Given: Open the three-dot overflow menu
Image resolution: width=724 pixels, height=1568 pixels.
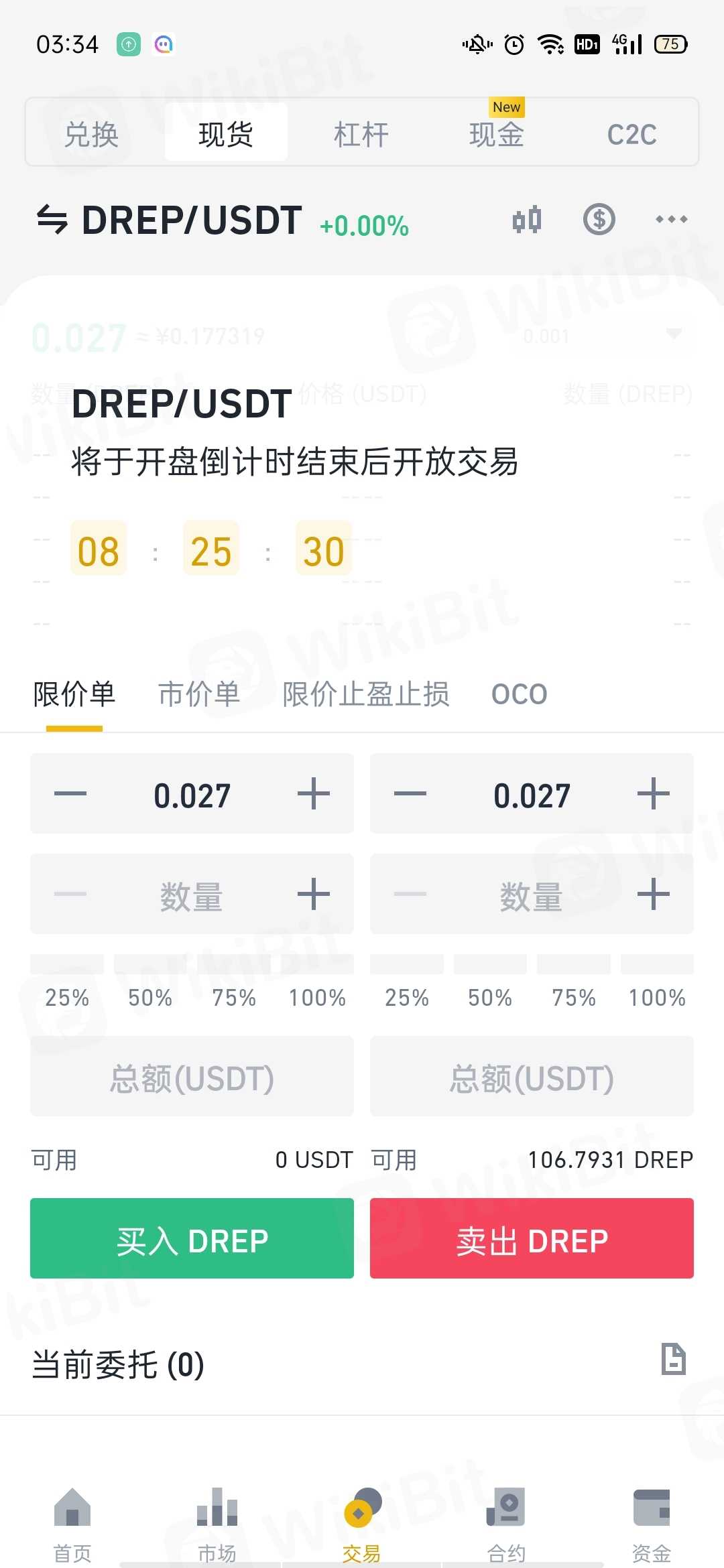Looking at the screenshot, I should coord(671,219).
